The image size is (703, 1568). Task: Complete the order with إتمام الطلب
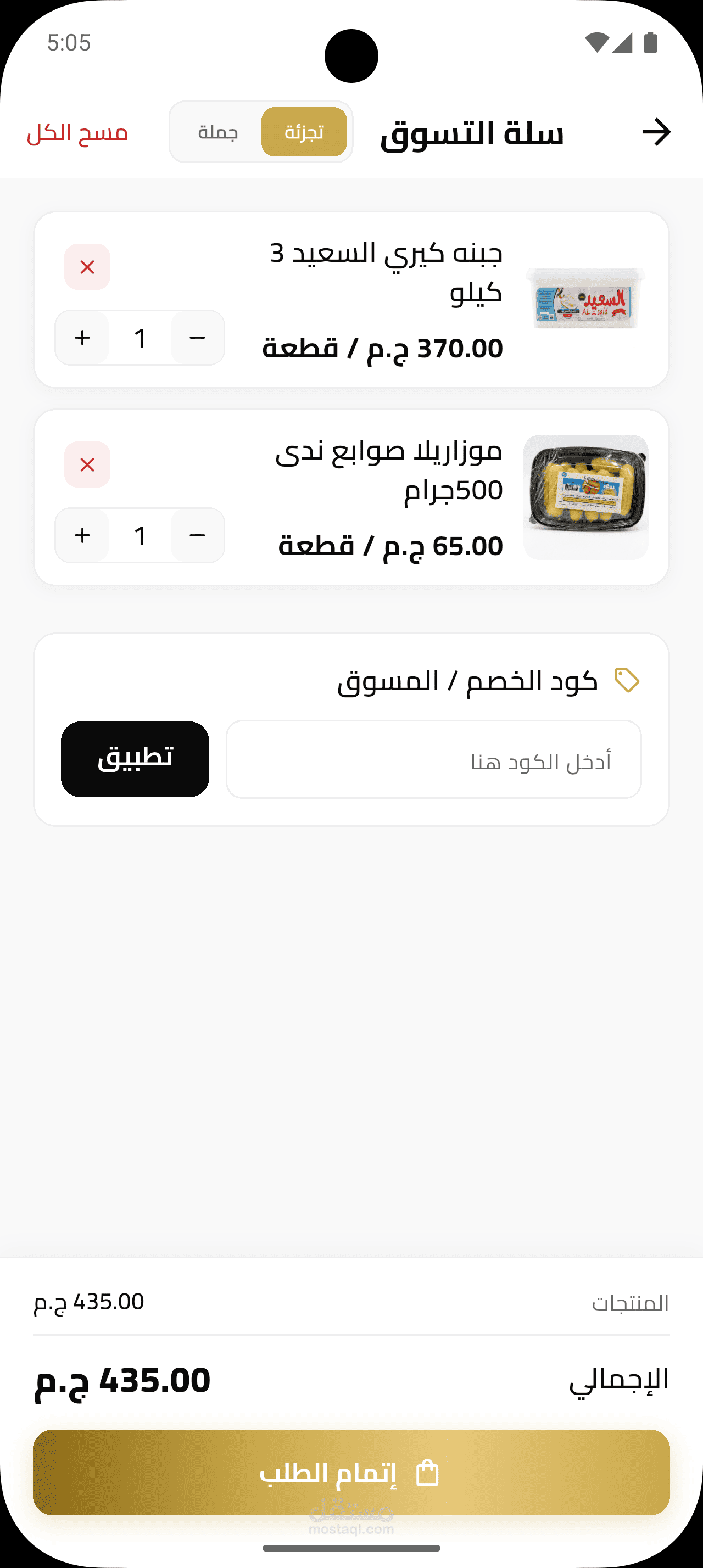[x=351, y=1472]
